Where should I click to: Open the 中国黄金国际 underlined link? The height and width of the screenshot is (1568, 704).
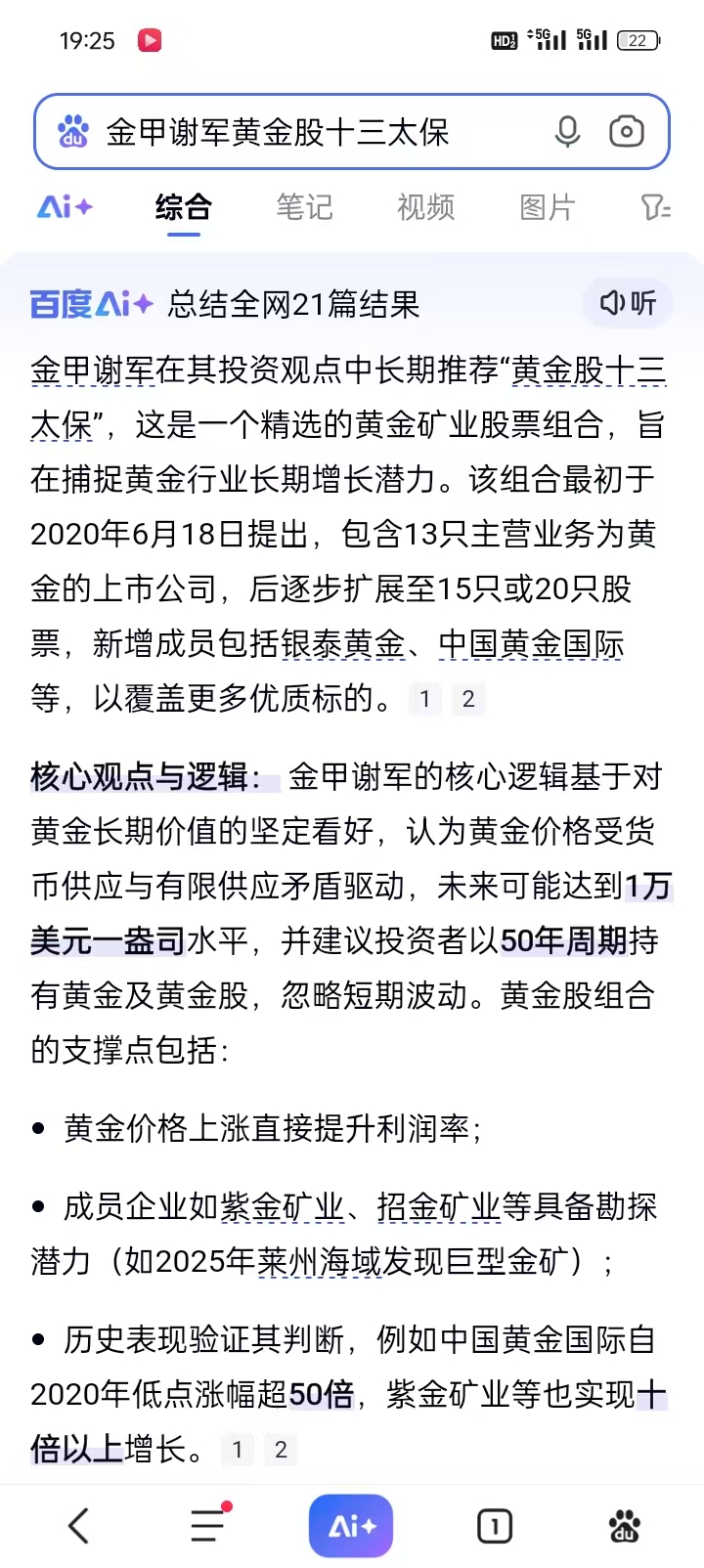531,644
